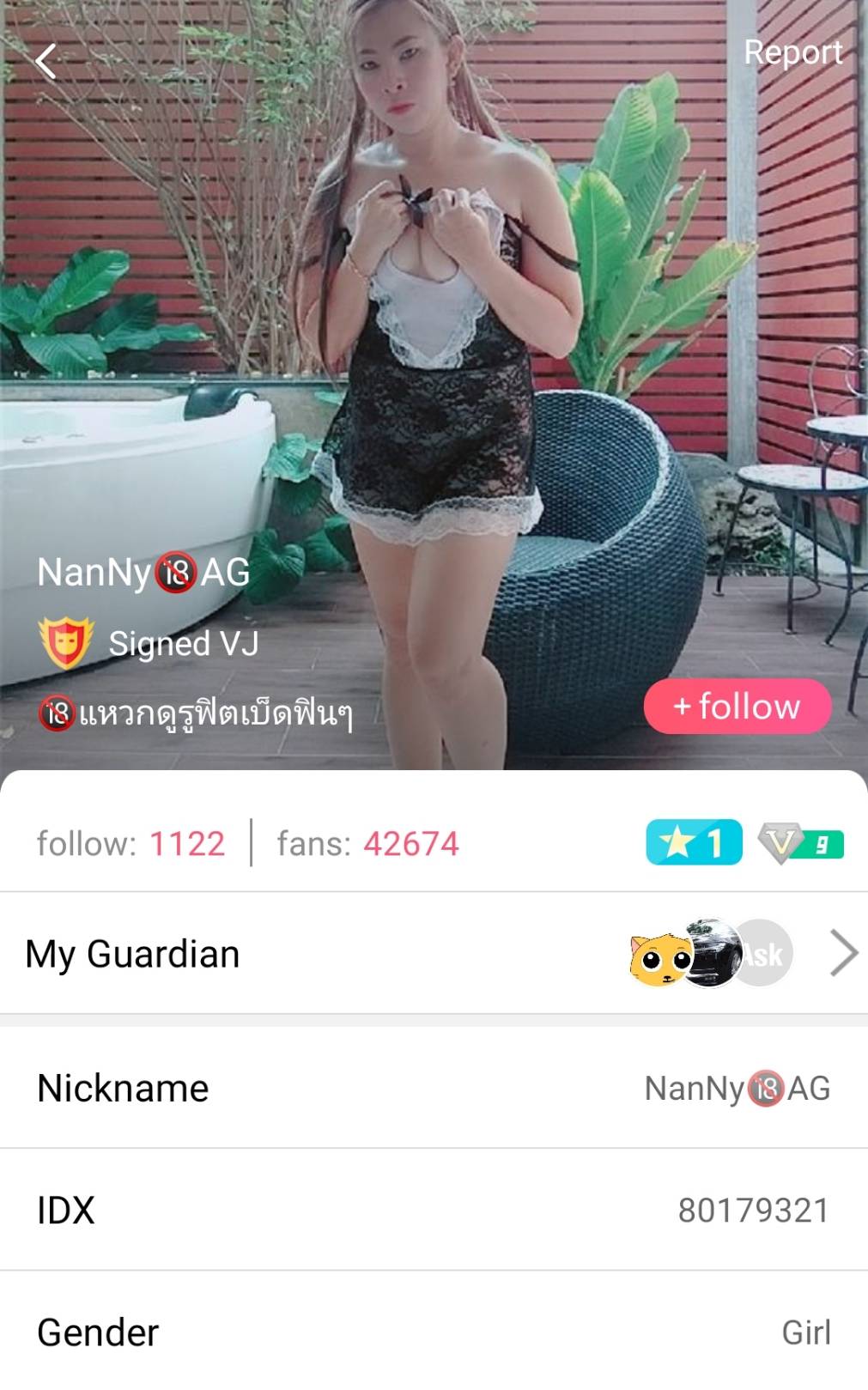
Task: View the fans count list
Action: click(x=367, y=844)
